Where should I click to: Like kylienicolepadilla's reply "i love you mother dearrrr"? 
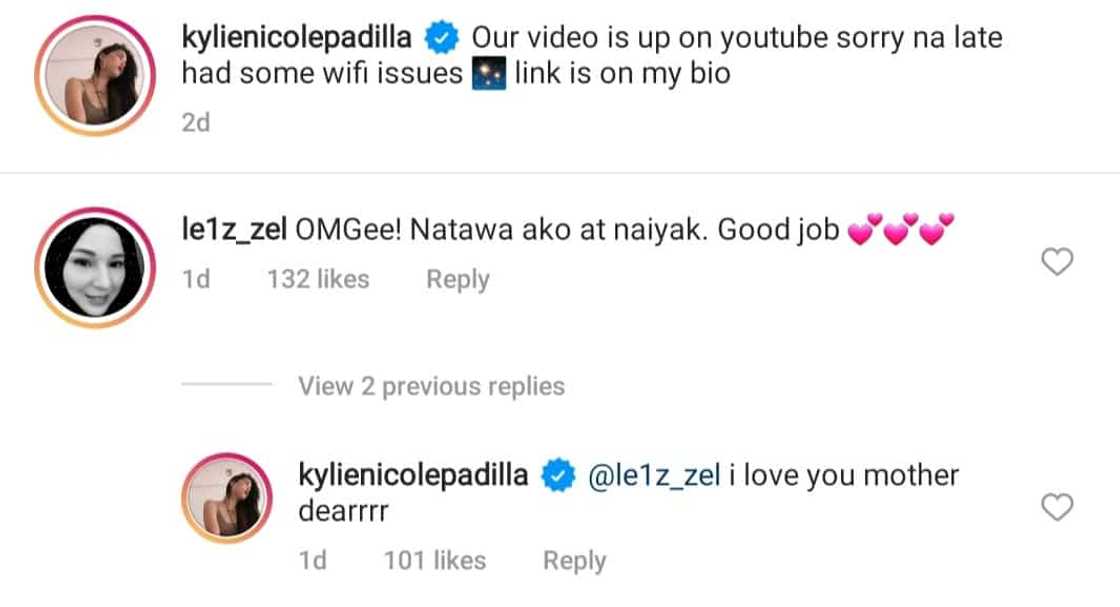[x=1057, y=508]
